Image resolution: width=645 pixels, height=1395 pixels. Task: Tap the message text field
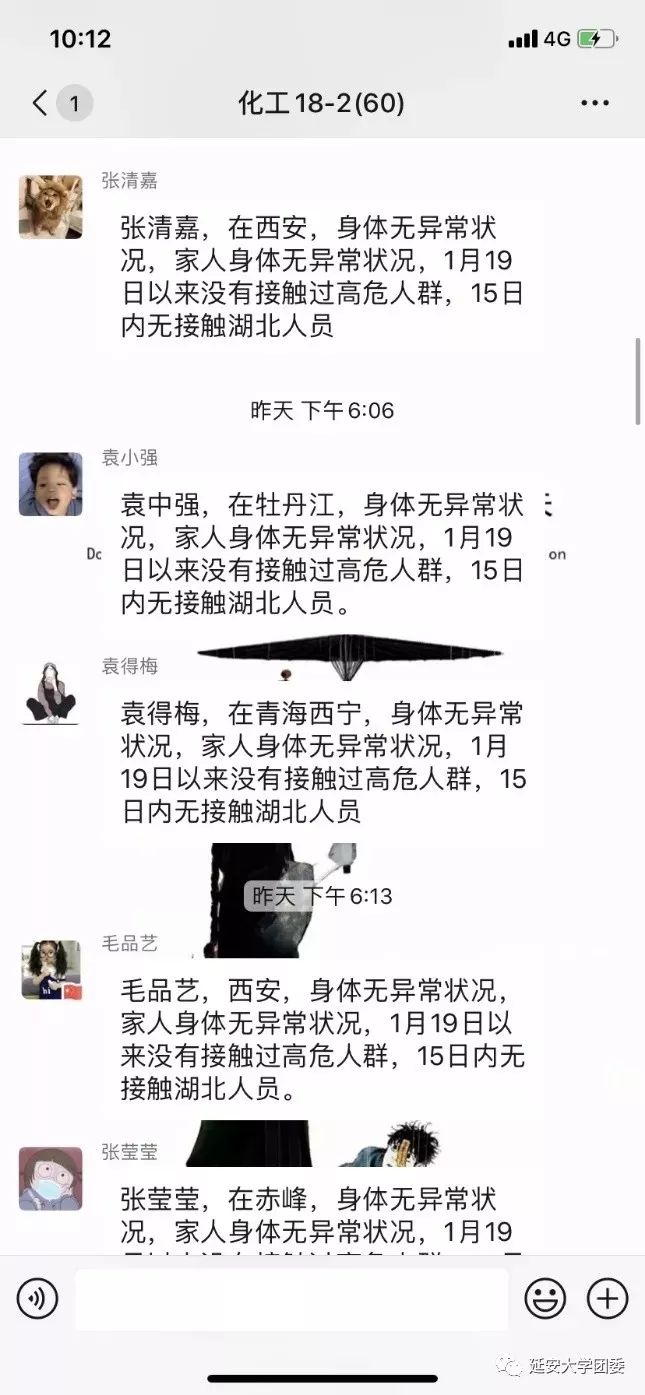pyautogui.click(x=291, y=1299)
